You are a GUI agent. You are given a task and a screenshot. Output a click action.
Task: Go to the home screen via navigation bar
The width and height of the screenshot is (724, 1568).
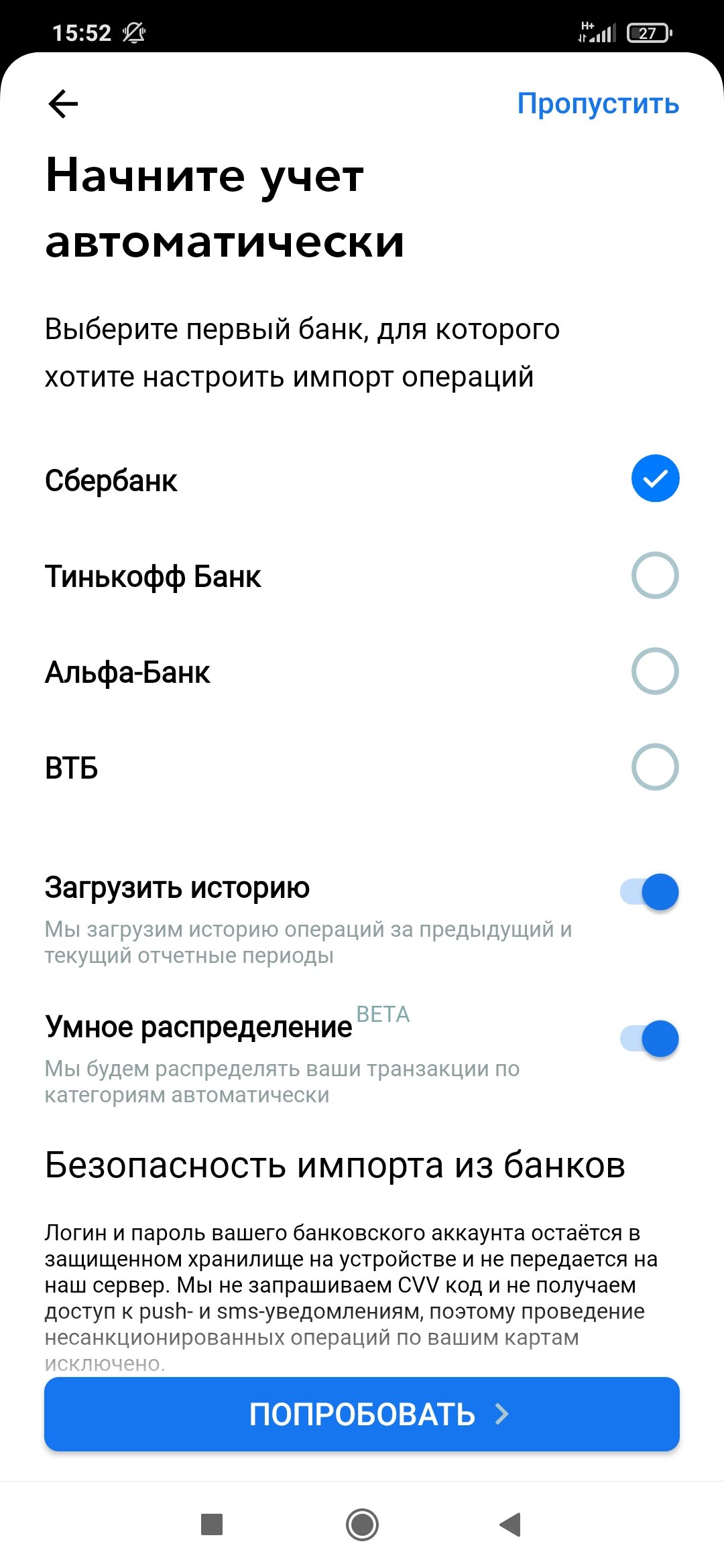[362, 1524]
